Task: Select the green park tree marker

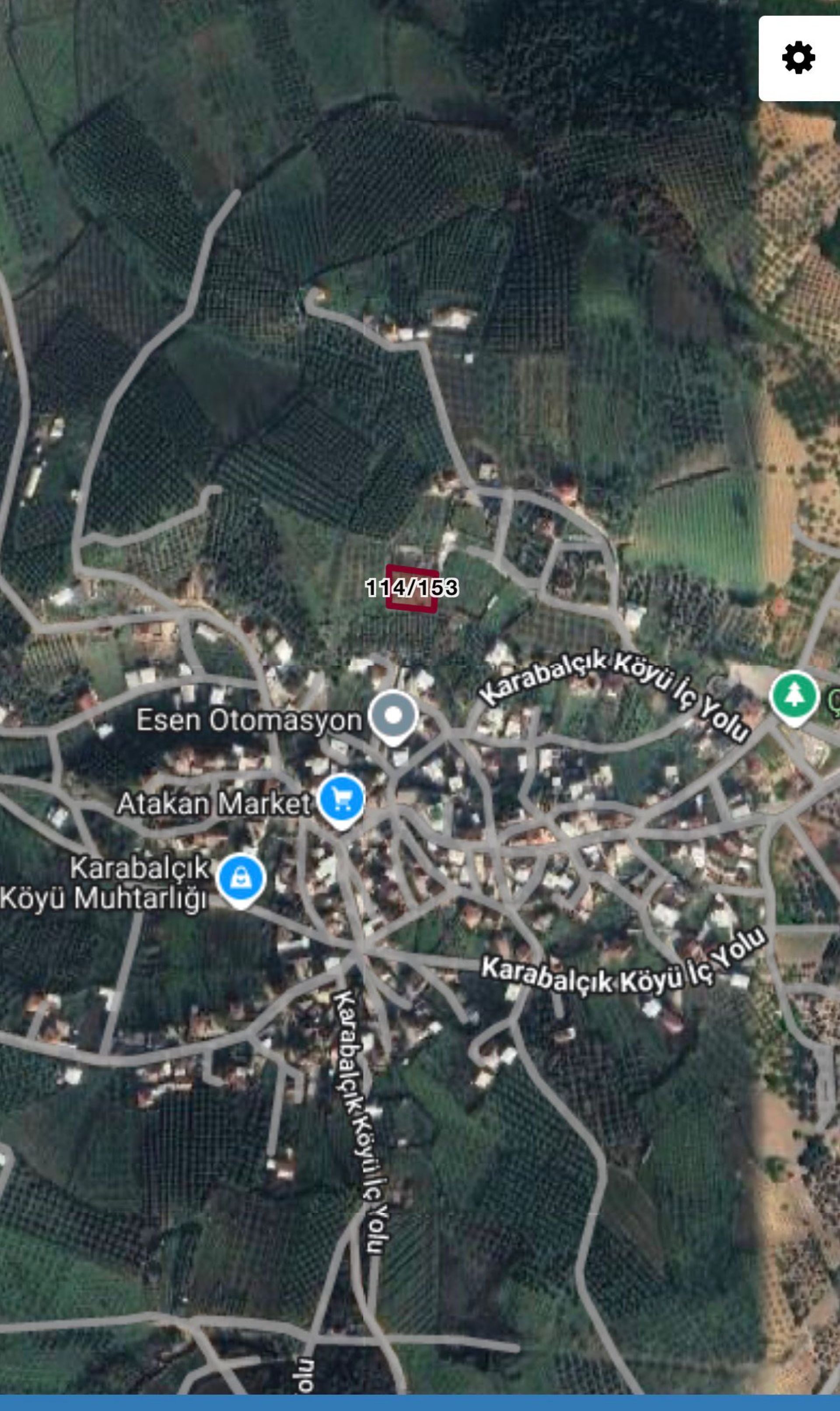Action: pyautogui.click(x=794, y=696)
